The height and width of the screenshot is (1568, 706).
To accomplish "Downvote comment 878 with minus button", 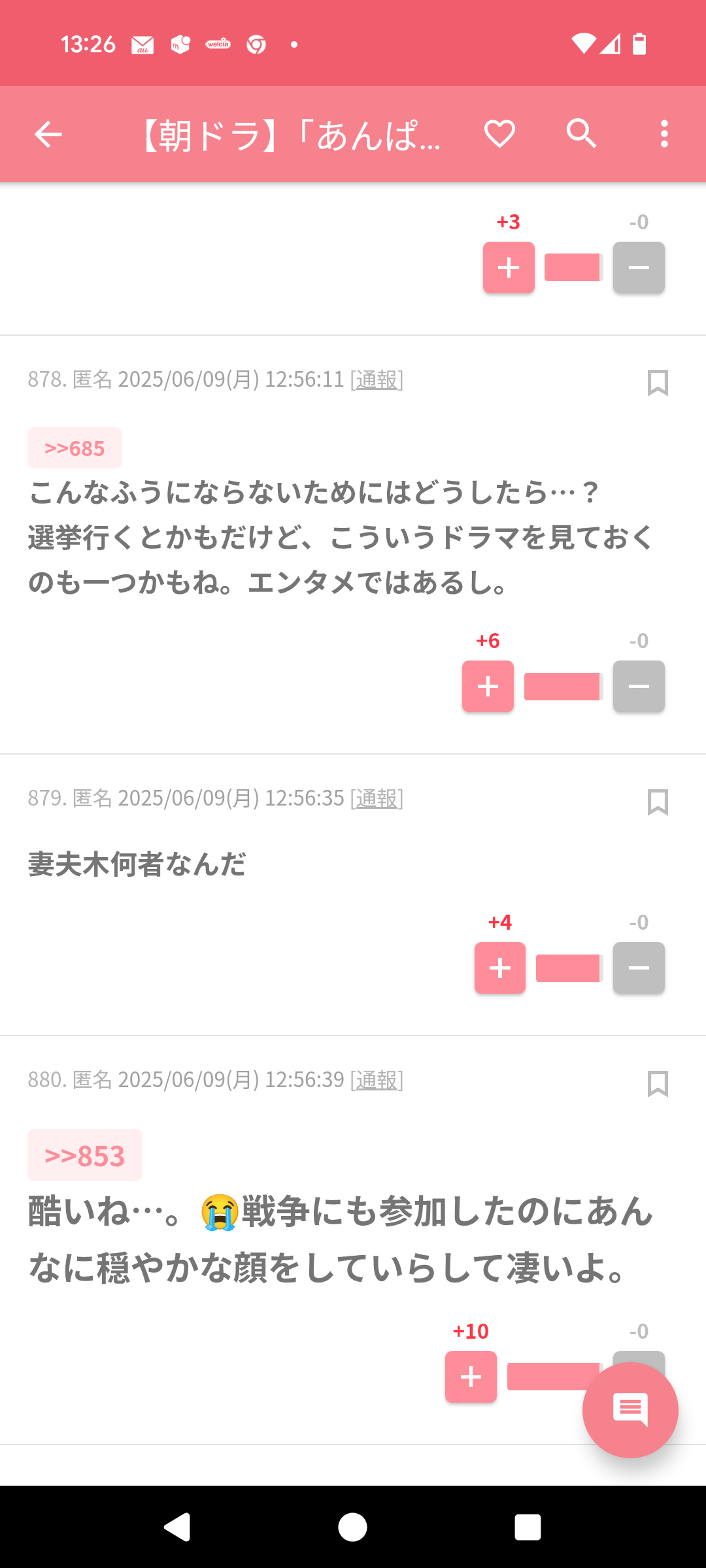I will [639, 686].
